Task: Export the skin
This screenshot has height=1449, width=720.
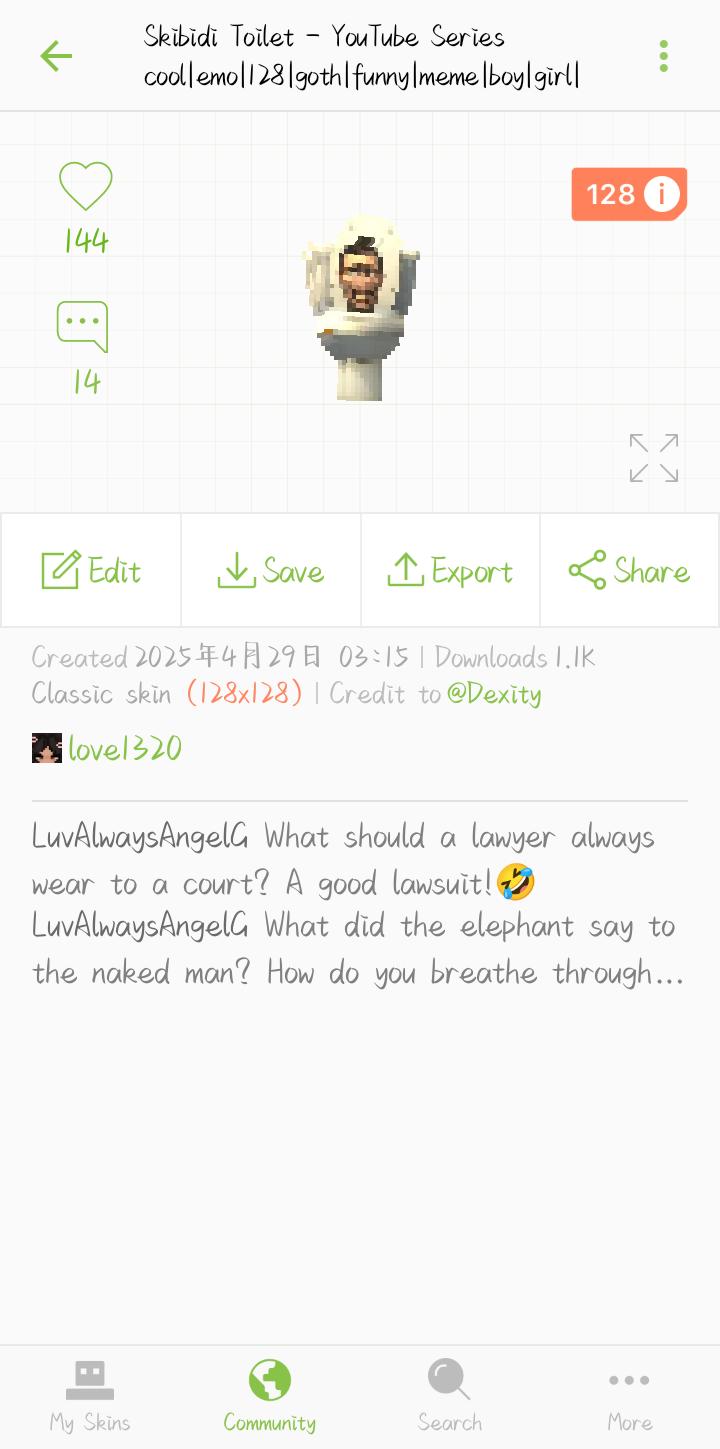Action: click(450, 571)
